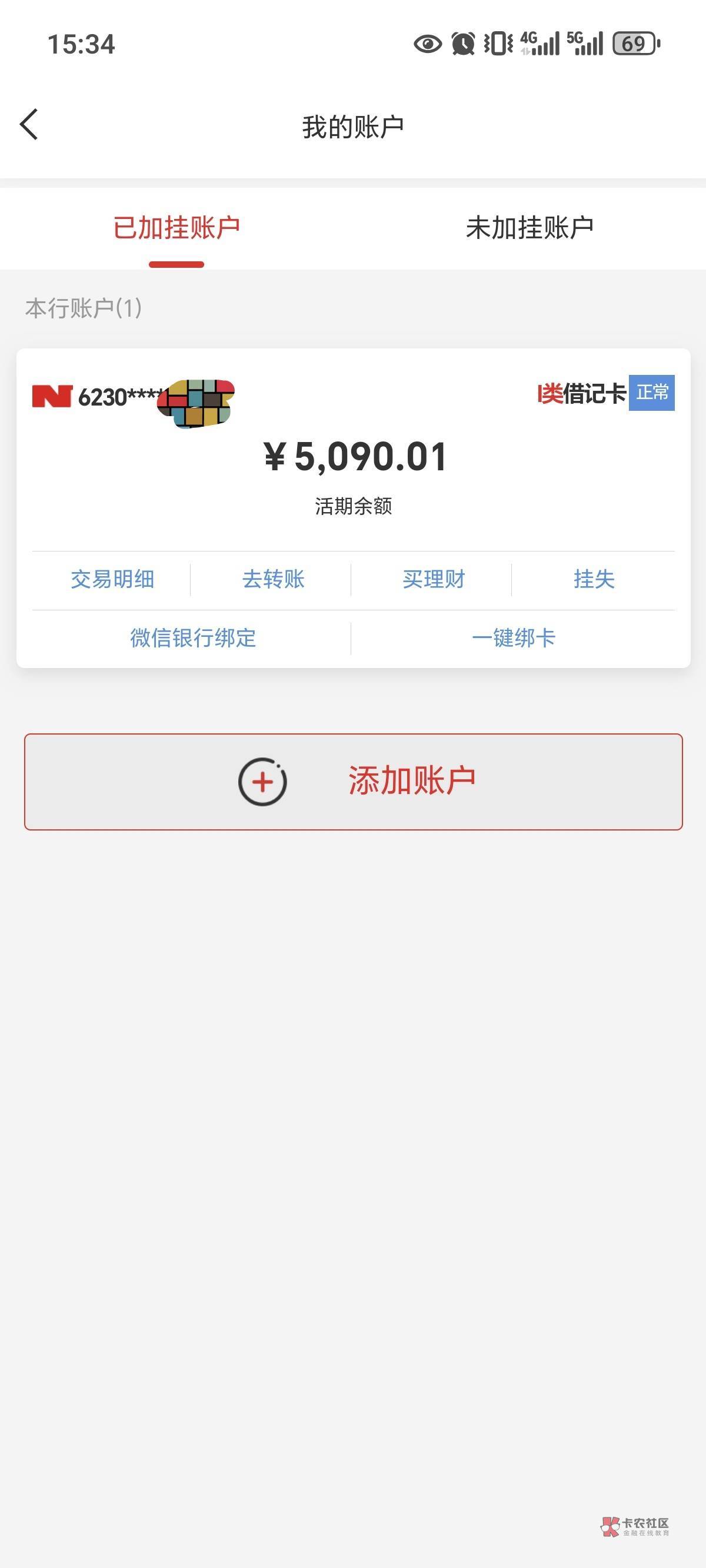
Task: Tap 去转账 to make a transfer
Action: click(x=272, y=579)
